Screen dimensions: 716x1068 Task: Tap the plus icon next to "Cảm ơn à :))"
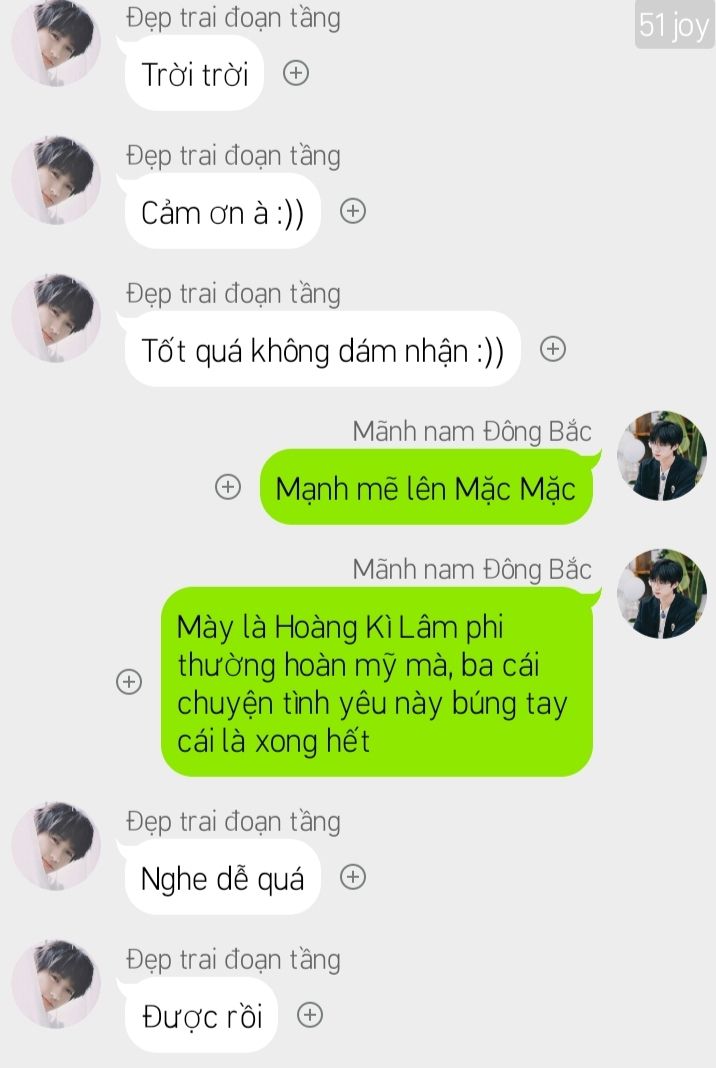(x=353, y=211)
